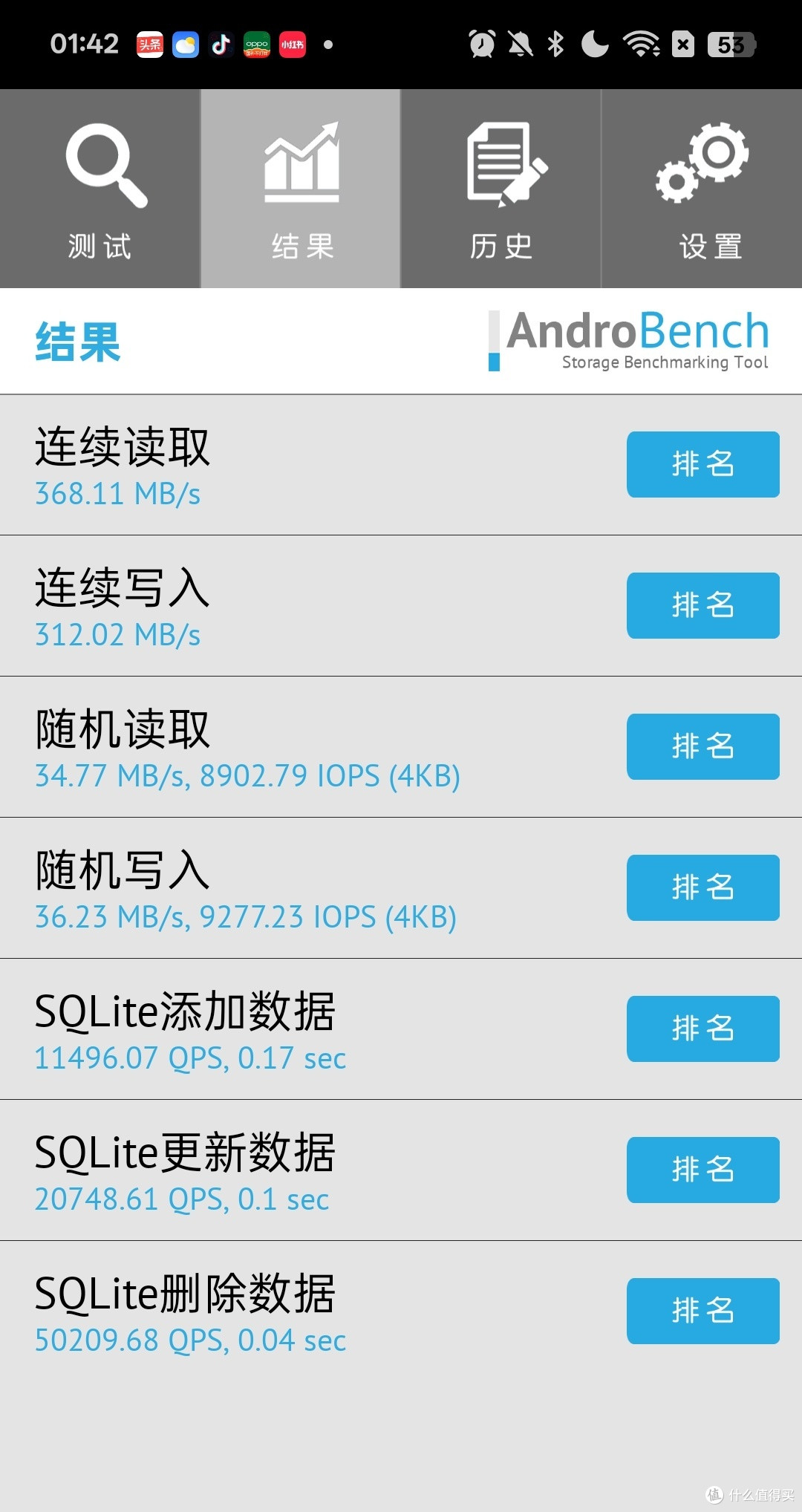This screenshot has width=802, height=1512.
Task: Tap 排名 beside SQLite删除数据
Action: click(x=703, y=1311)
